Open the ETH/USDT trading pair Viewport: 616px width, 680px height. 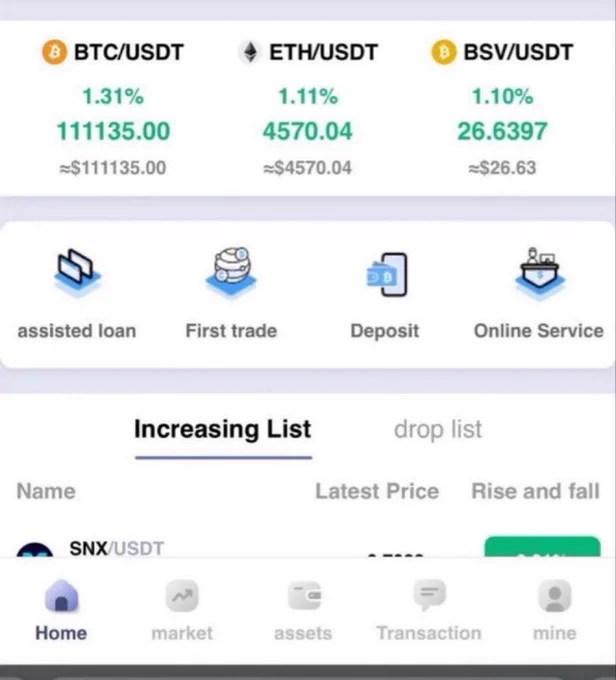308,107
